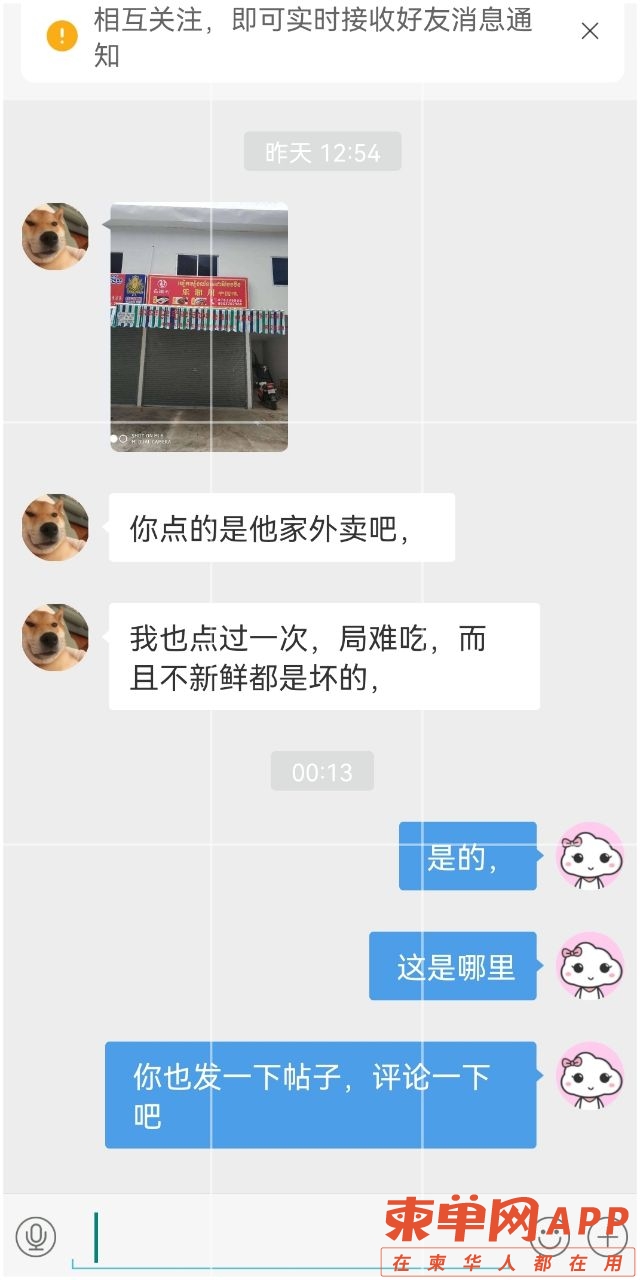The image size is (640, 1280).
Task: View my profile via avatar beside 这是哪里
Action: [590, 965]
